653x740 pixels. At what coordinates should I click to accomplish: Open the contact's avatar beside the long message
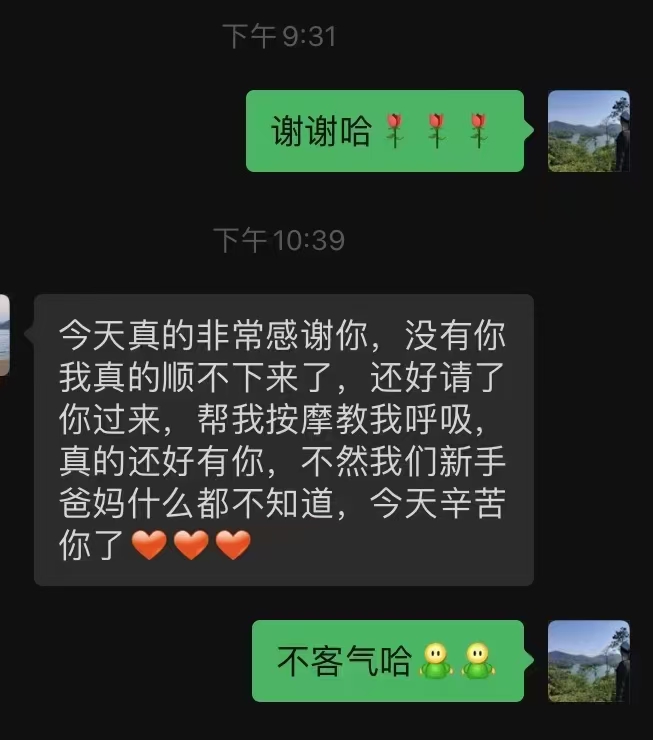[x=5, y=334]
